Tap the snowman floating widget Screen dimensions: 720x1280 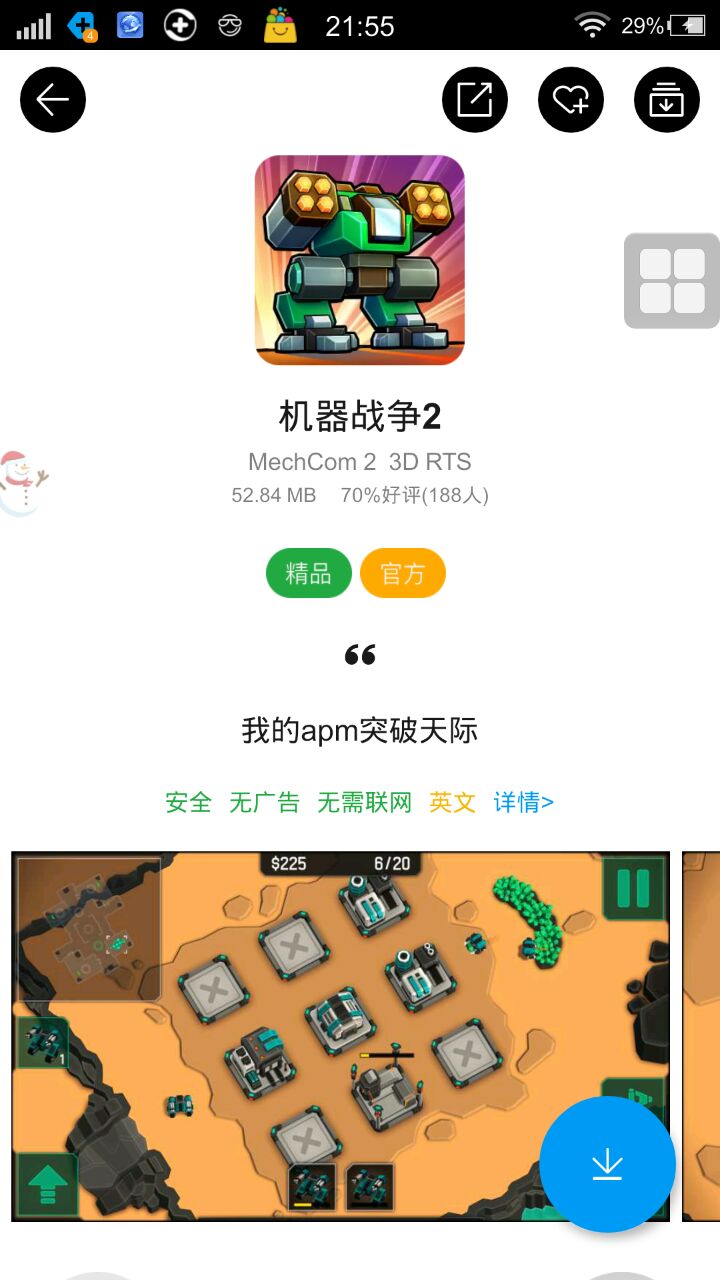pos(20,483)
